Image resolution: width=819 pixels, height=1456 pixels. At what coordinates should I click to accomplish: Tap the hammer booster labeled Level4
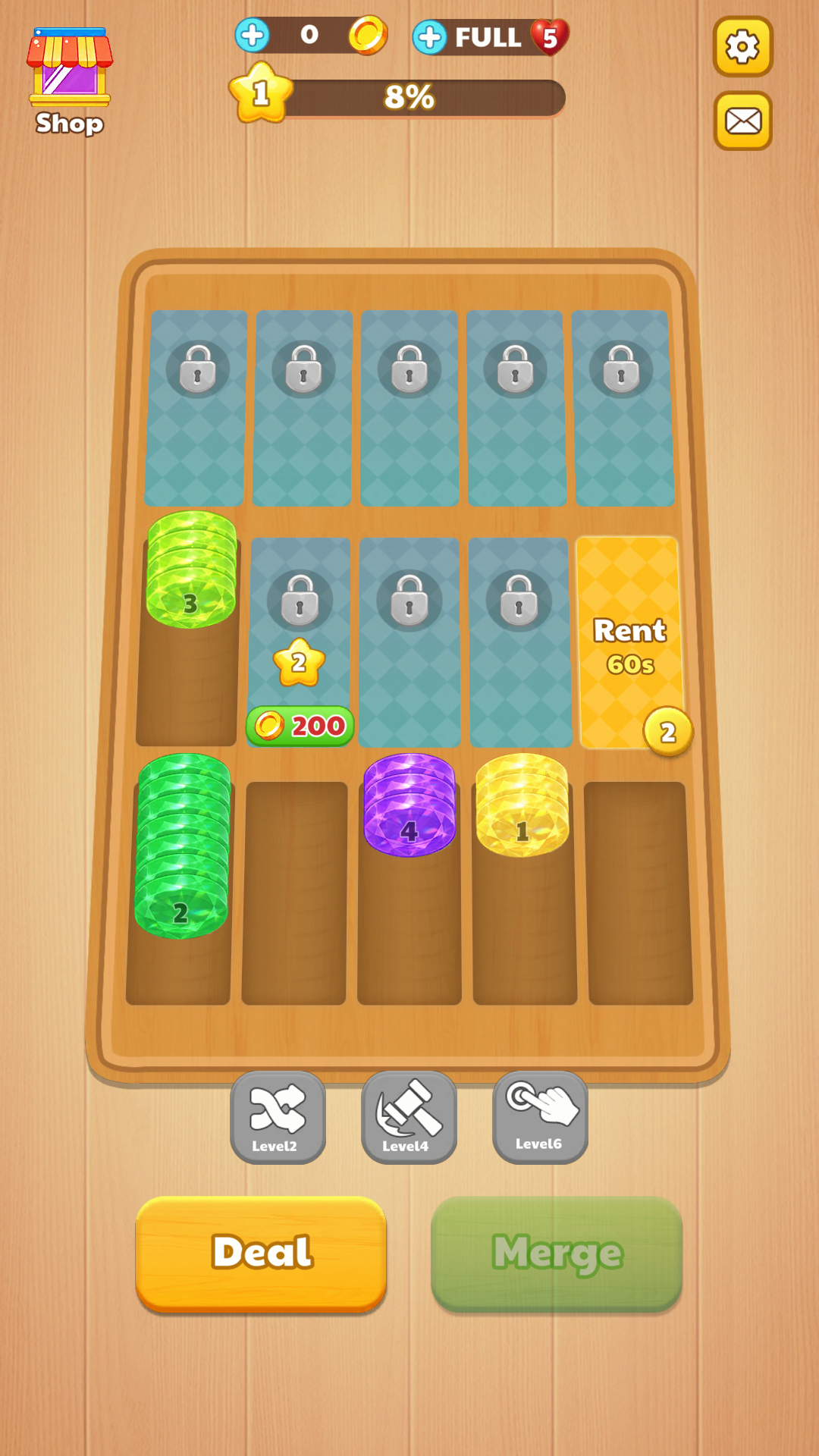pos(409,1116)
